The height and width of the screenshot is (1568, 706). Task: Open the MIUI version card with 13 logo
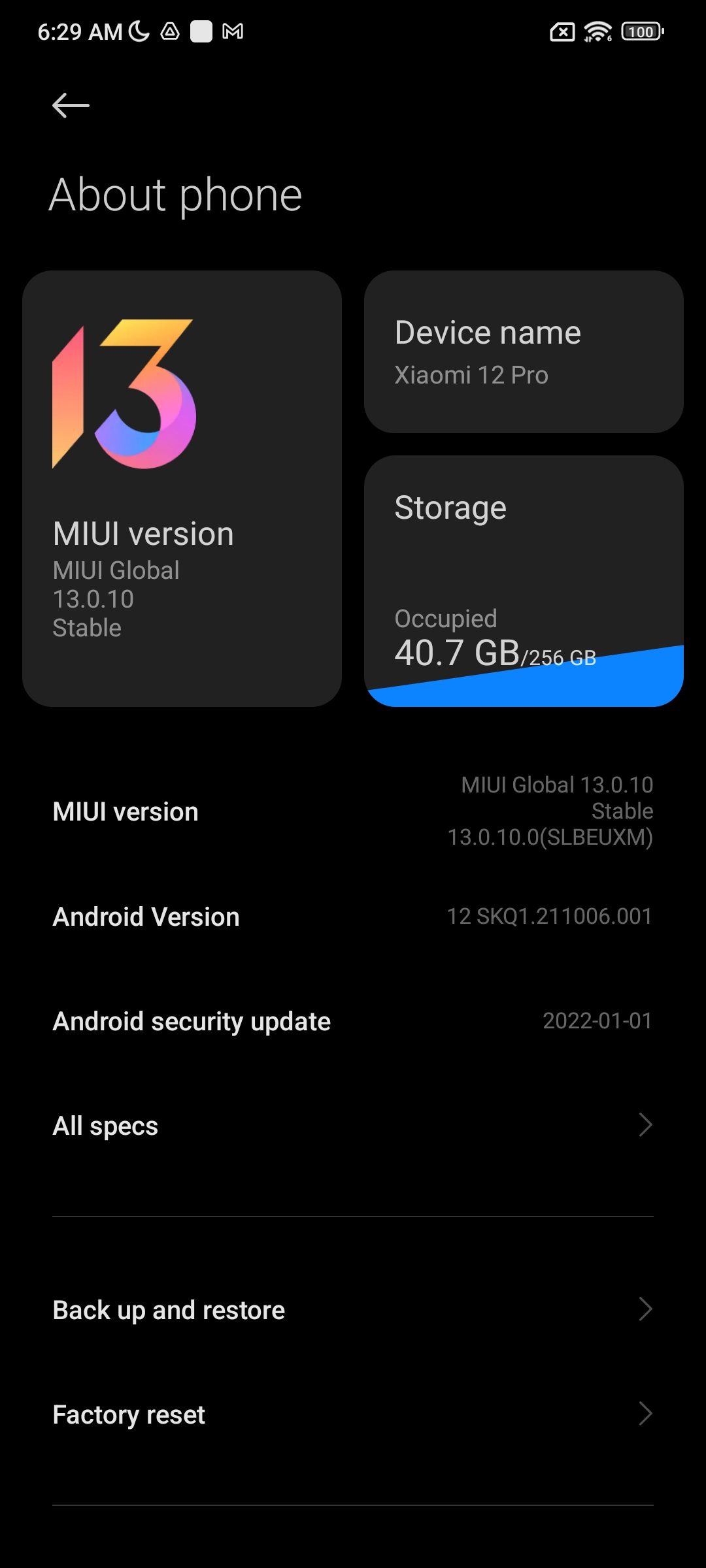click(182, 488)
